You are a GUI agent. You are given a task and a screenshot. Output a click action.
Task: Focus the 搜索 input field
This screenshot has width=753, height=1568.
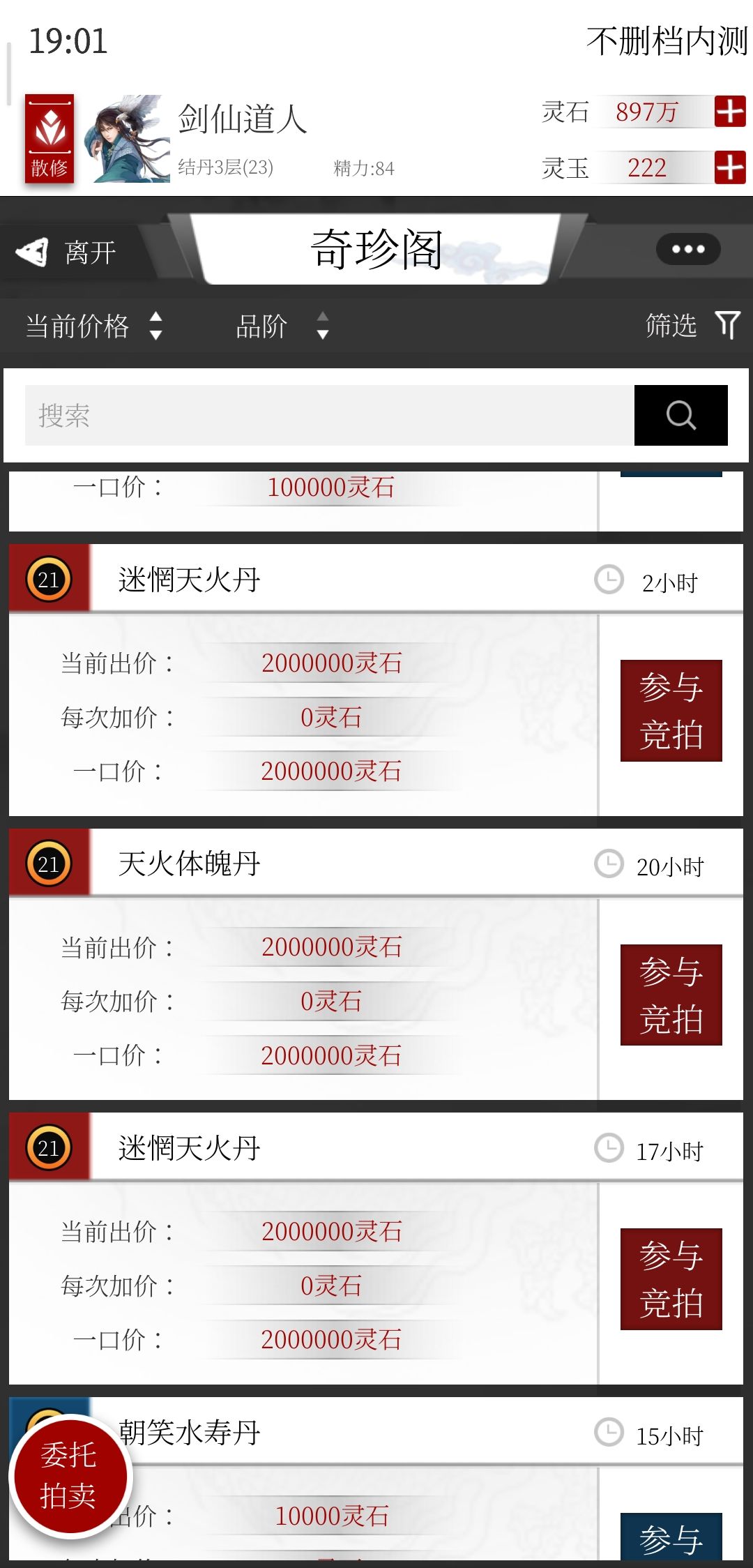(x=330, y=415)
